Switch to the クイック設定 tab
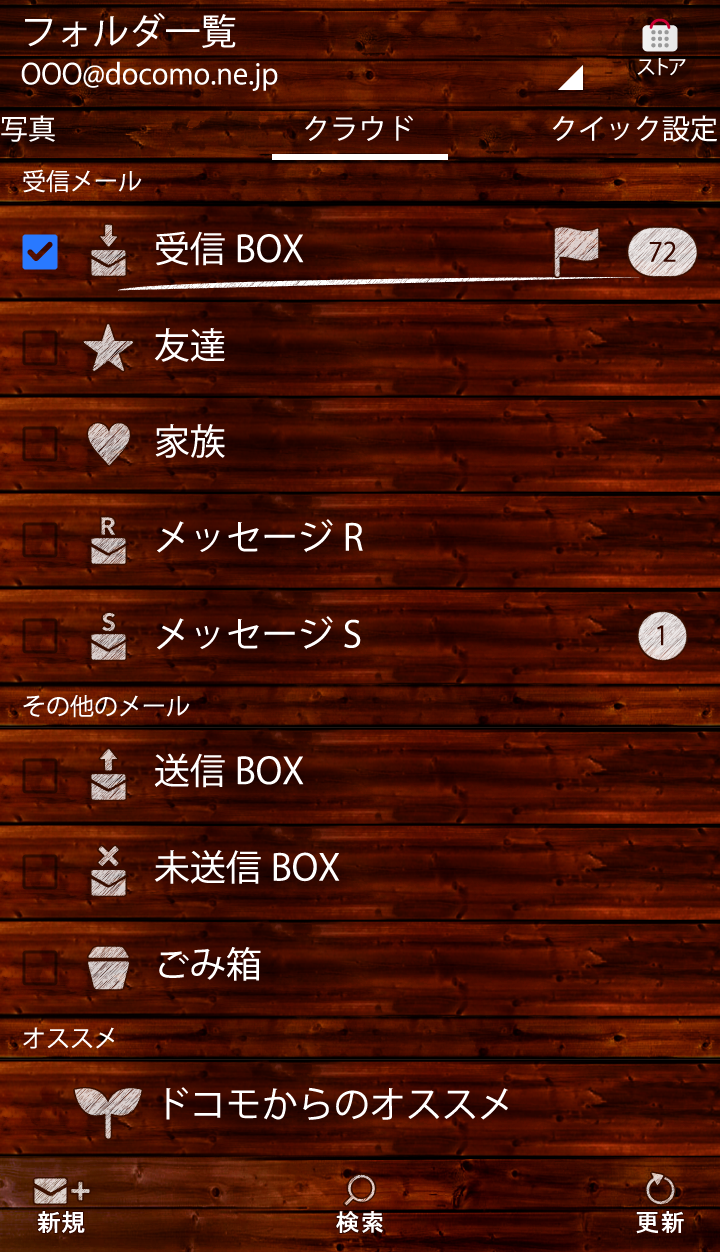720x1252 pixels. [634, 129]
